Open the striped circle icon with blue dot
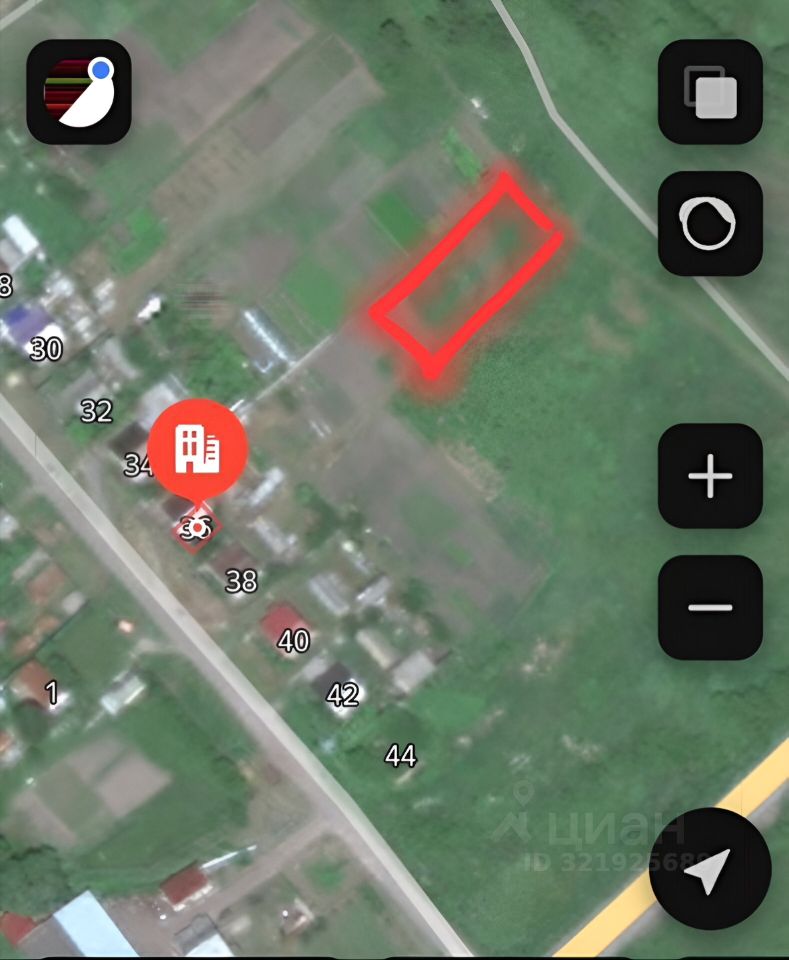Viewport: 789px width, 960px height. [79, 92]
